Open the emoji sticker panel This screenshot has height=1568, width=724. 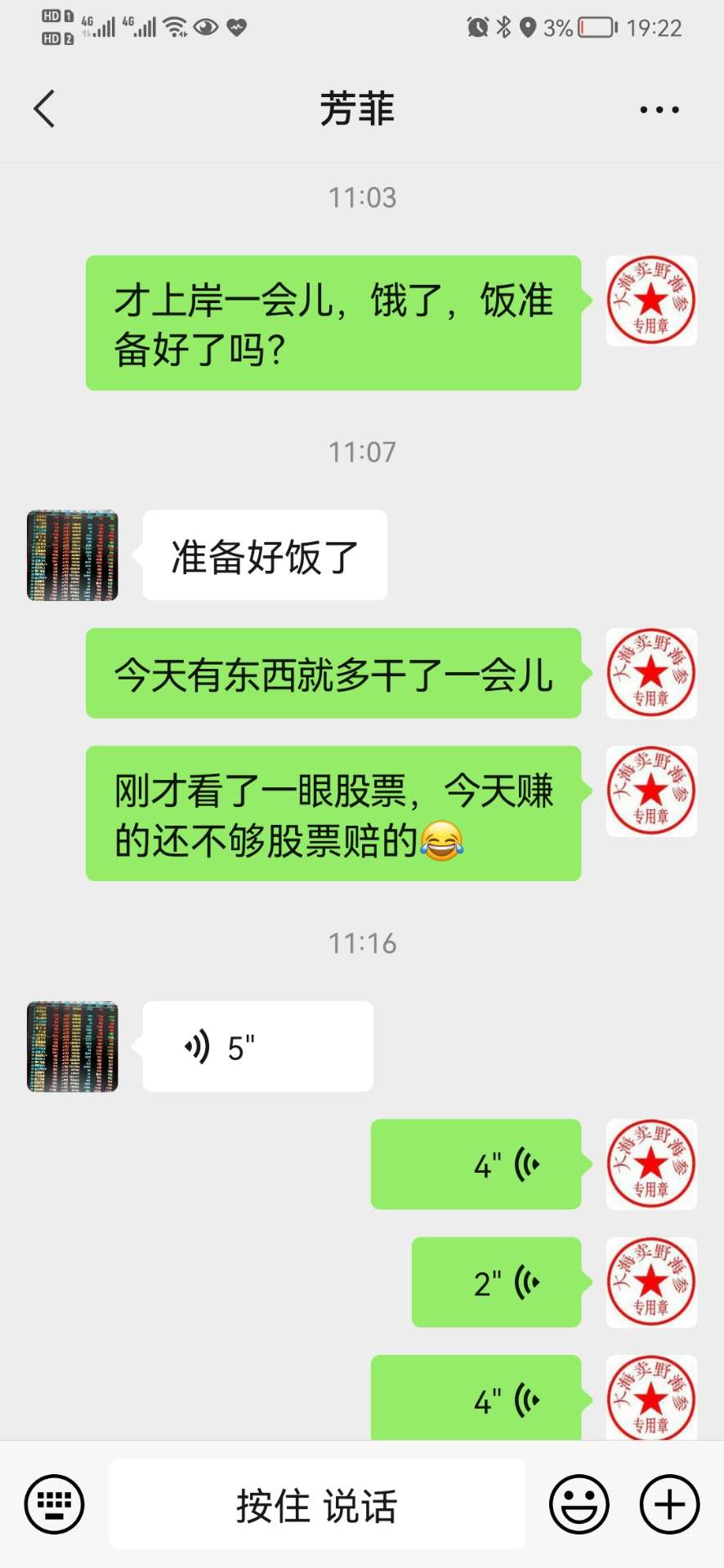[x=579, y=1503]
